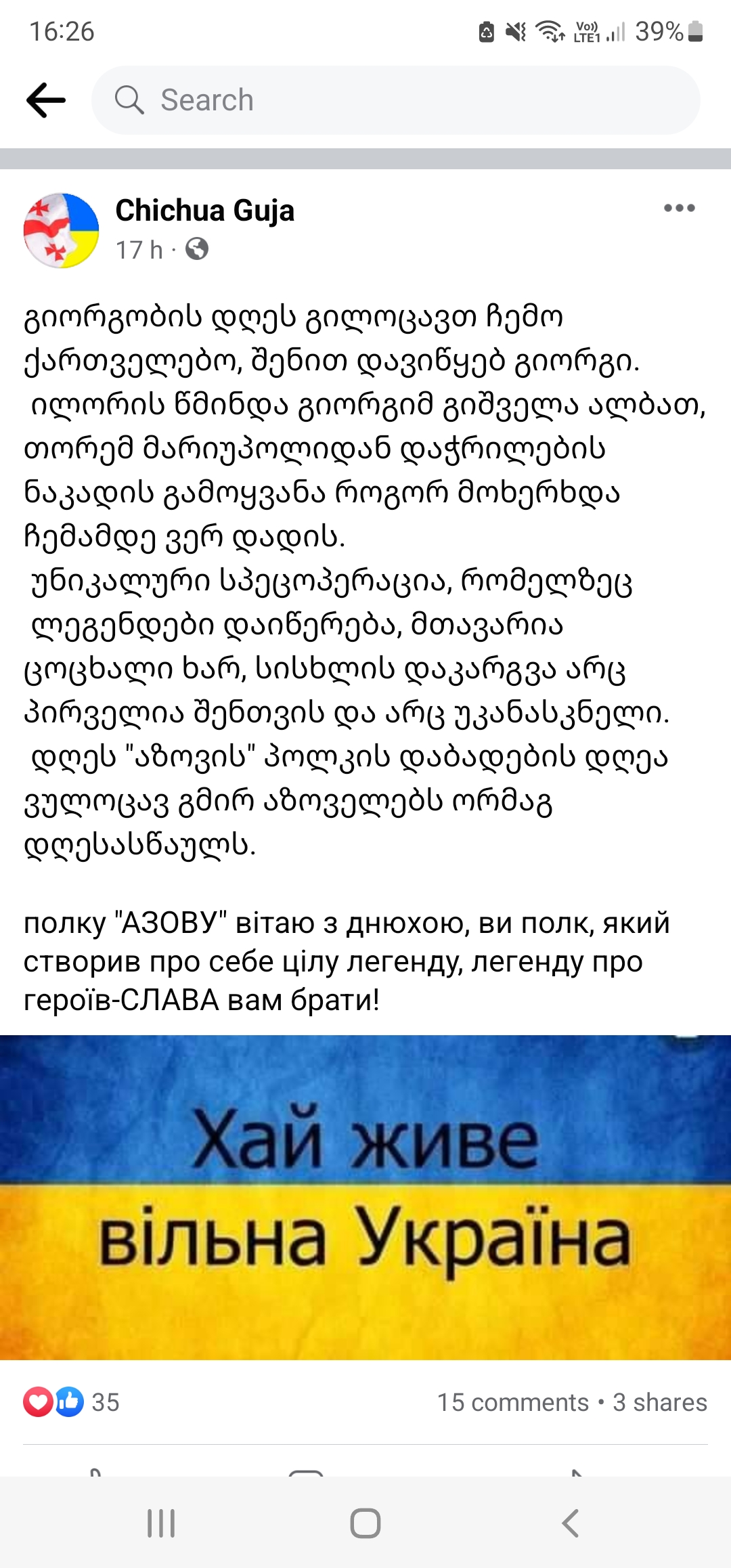
Task: Open Chichua Guja's profile picture
Action: (x=61, y=231)
